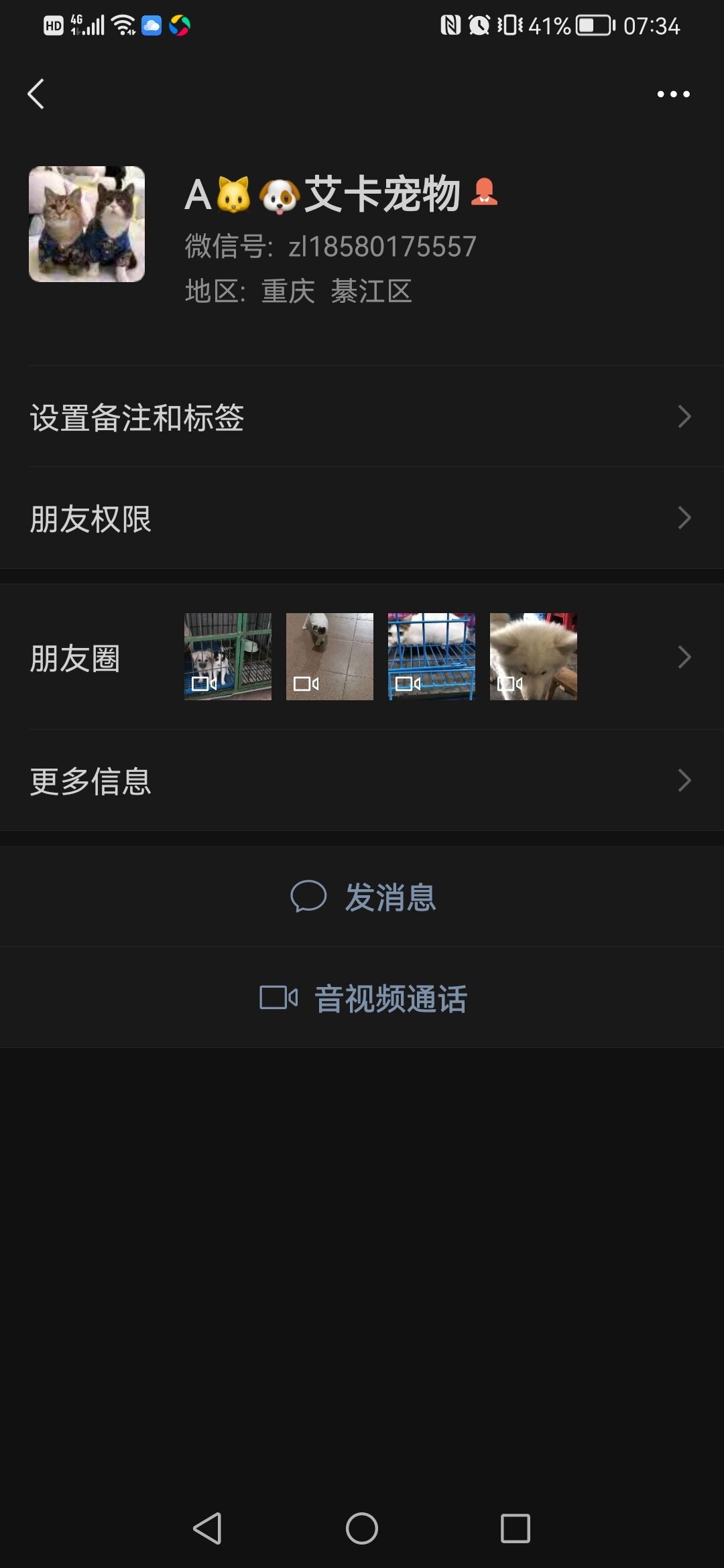Open the 朋友圈 moments row
The height and width of the screenshot is (1568, 724).
362,657
